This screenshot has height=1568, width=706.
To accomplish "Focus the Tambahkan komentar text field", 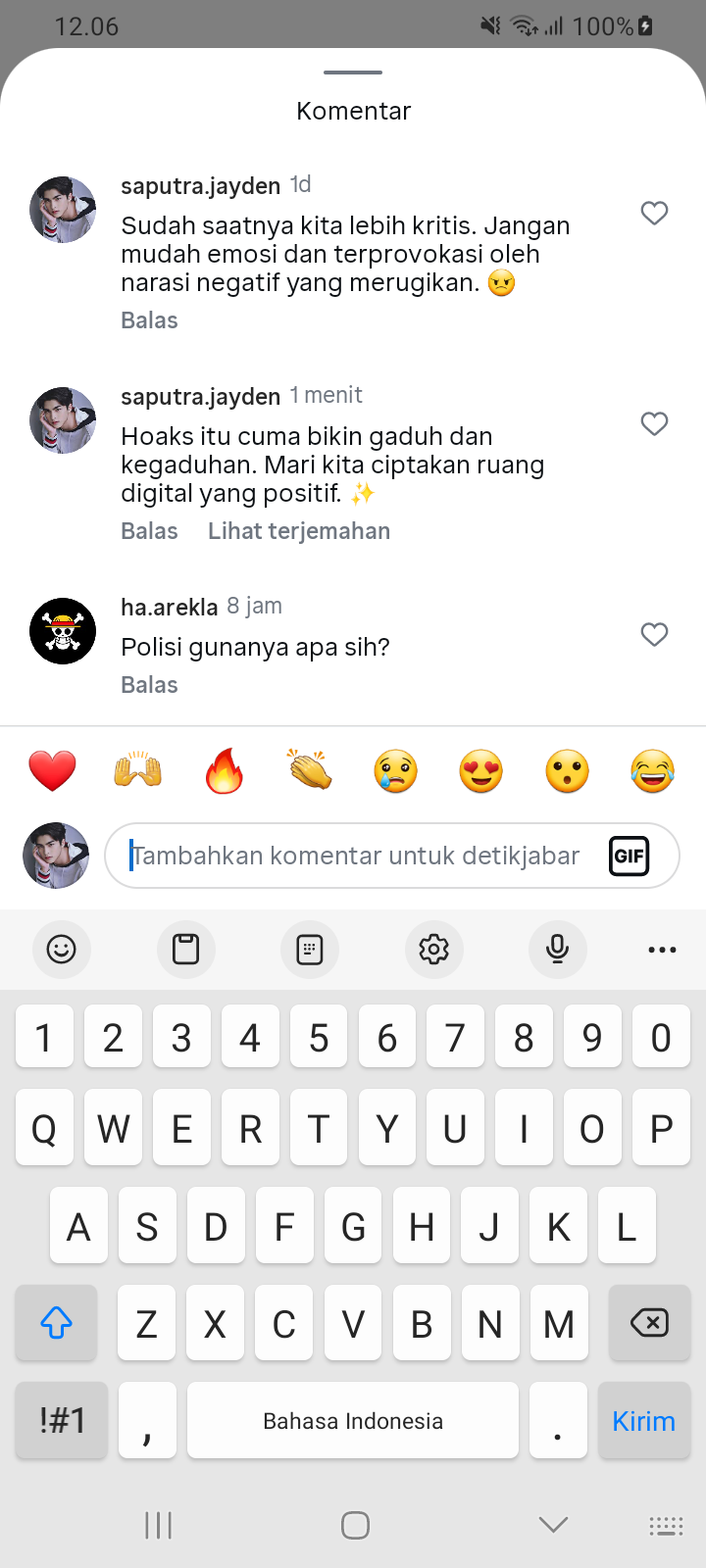I will [x=358, y=856].
